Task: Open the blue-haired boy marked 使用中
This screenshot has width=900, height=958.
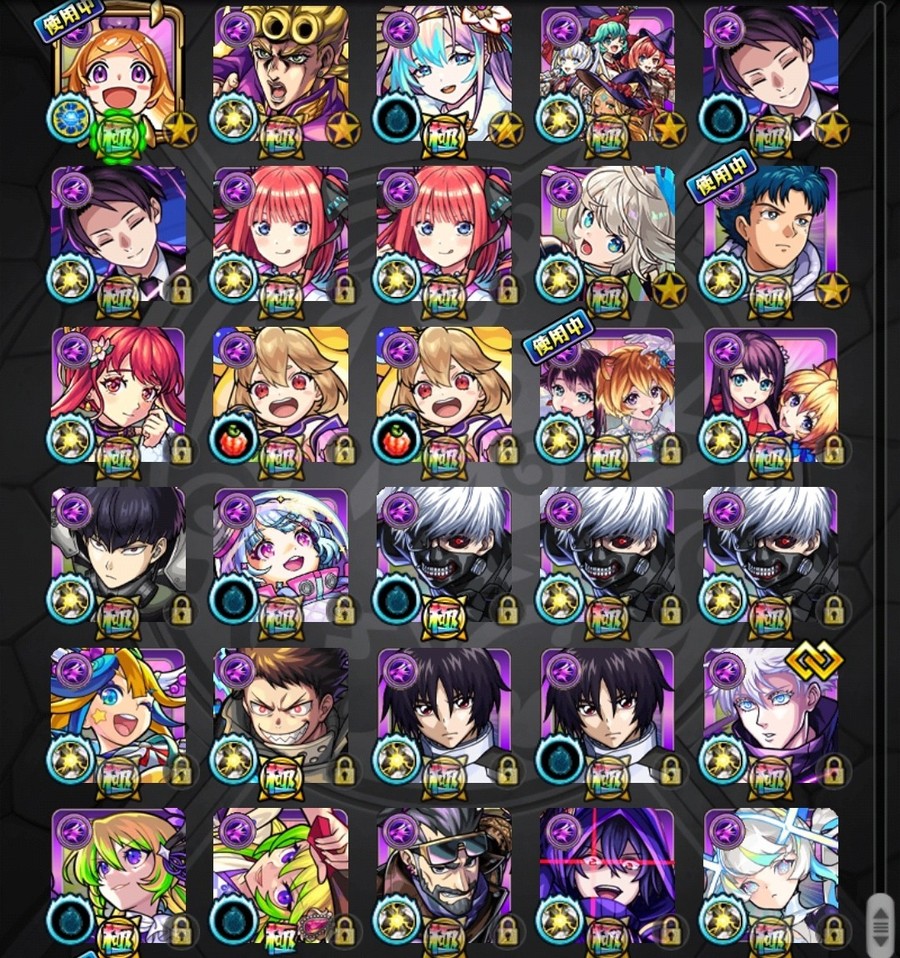Action: [771, 235]
